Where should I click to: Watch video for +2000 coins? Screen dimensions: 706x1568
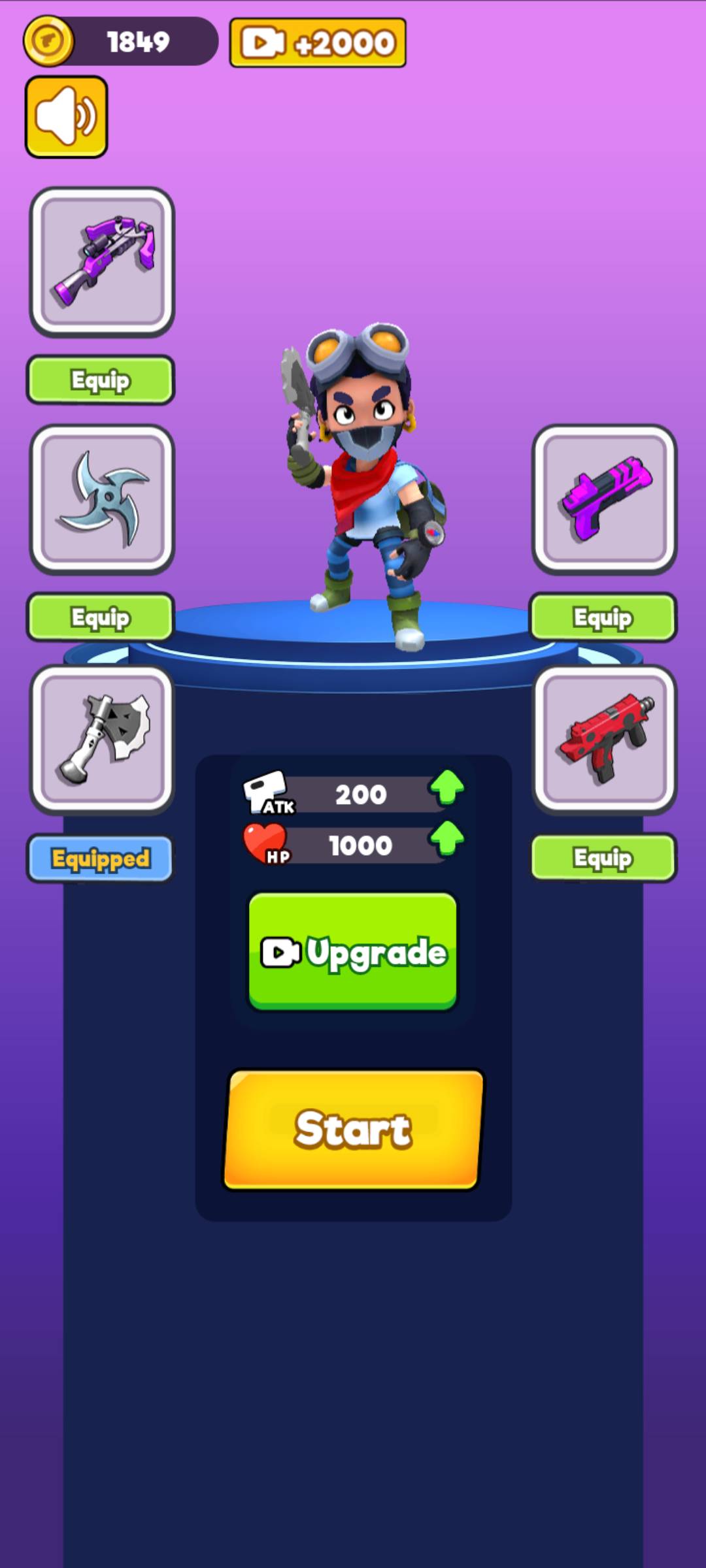point(318,43)
